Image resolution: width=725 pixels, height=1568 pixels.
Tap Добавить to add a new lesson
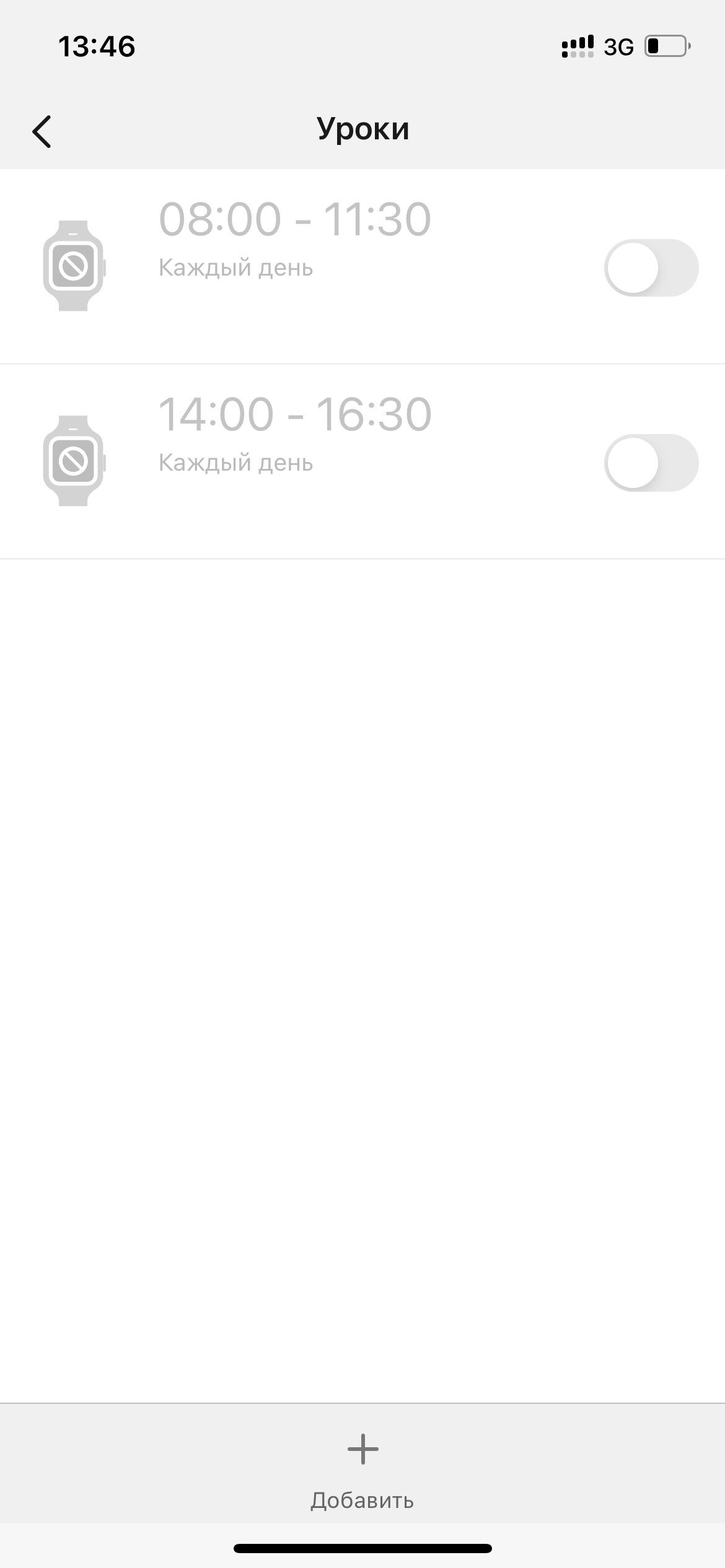(x=362, y=1471)
